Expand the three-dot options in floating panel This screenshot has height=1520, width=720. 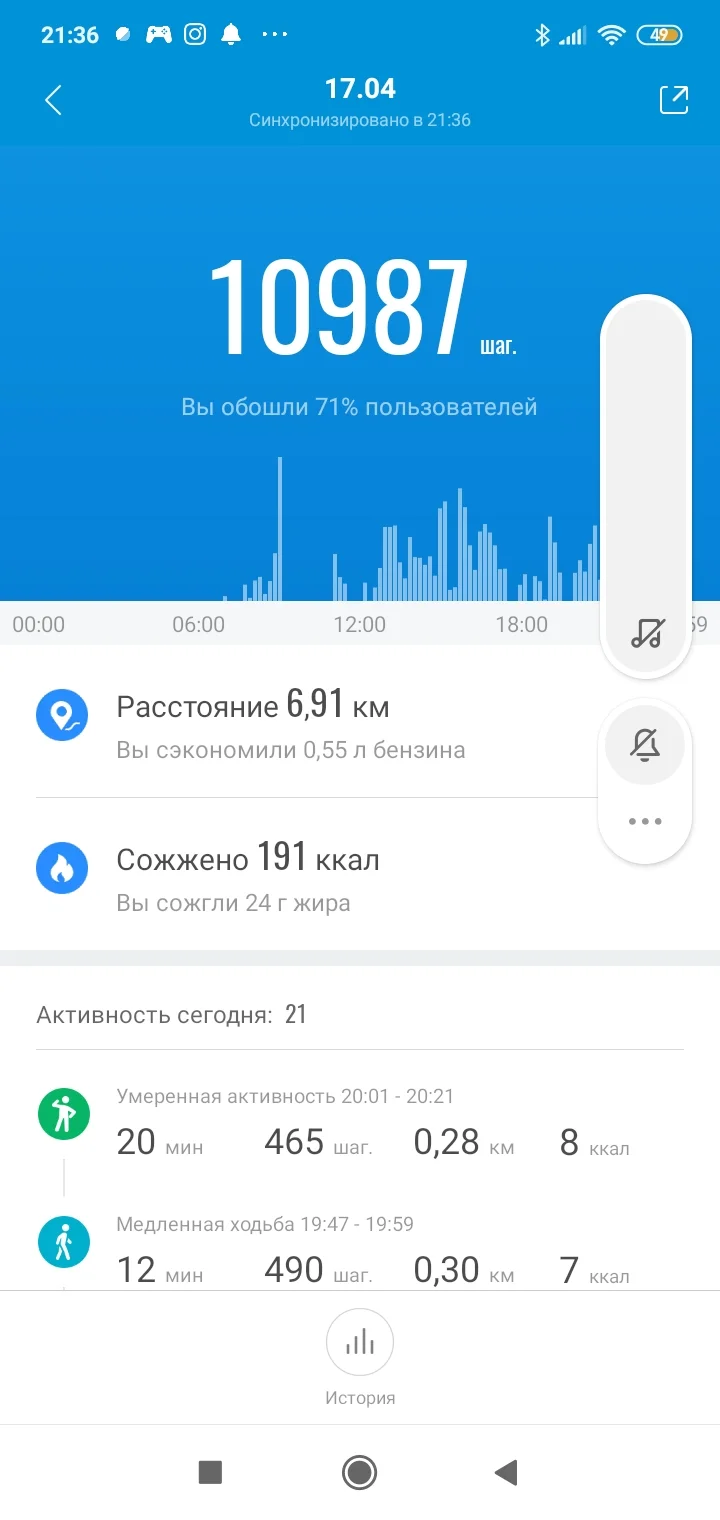(645, 822)
